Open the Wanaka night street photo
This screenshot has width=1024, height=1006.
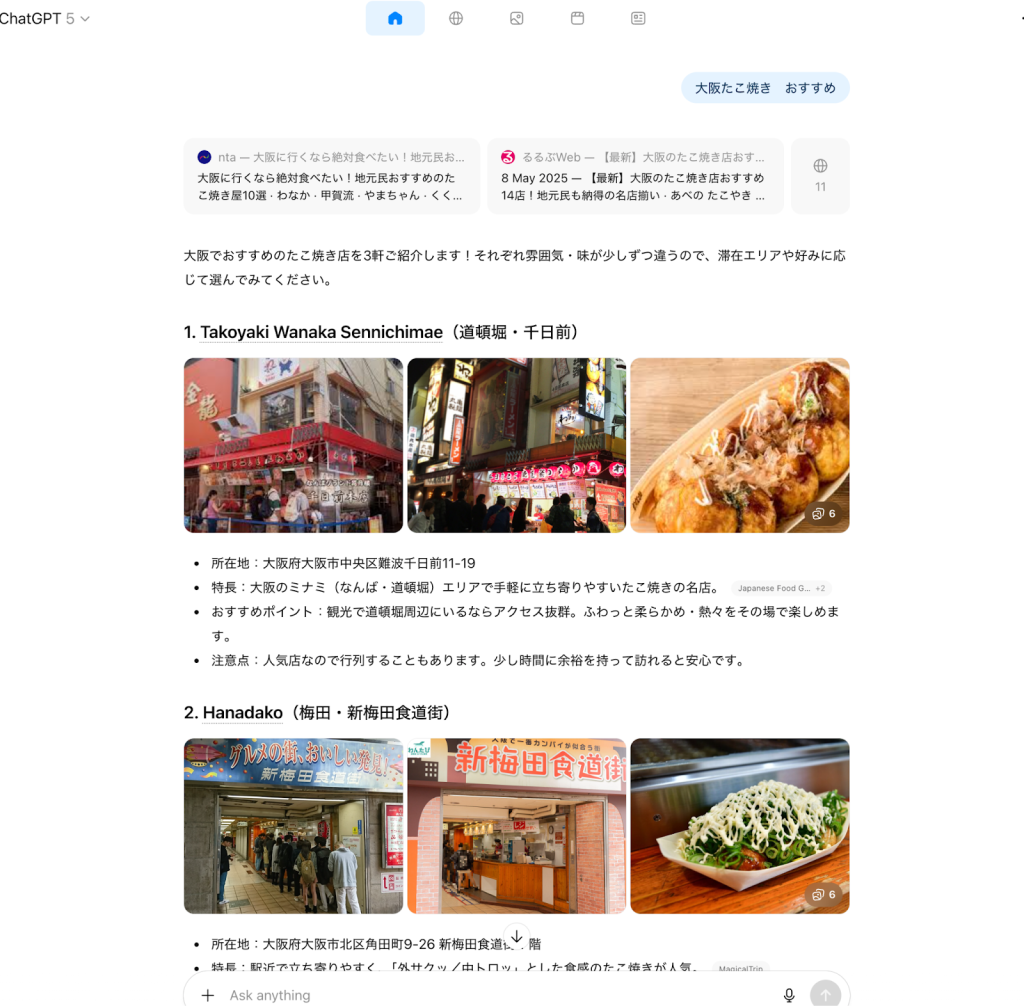(516, 445)
